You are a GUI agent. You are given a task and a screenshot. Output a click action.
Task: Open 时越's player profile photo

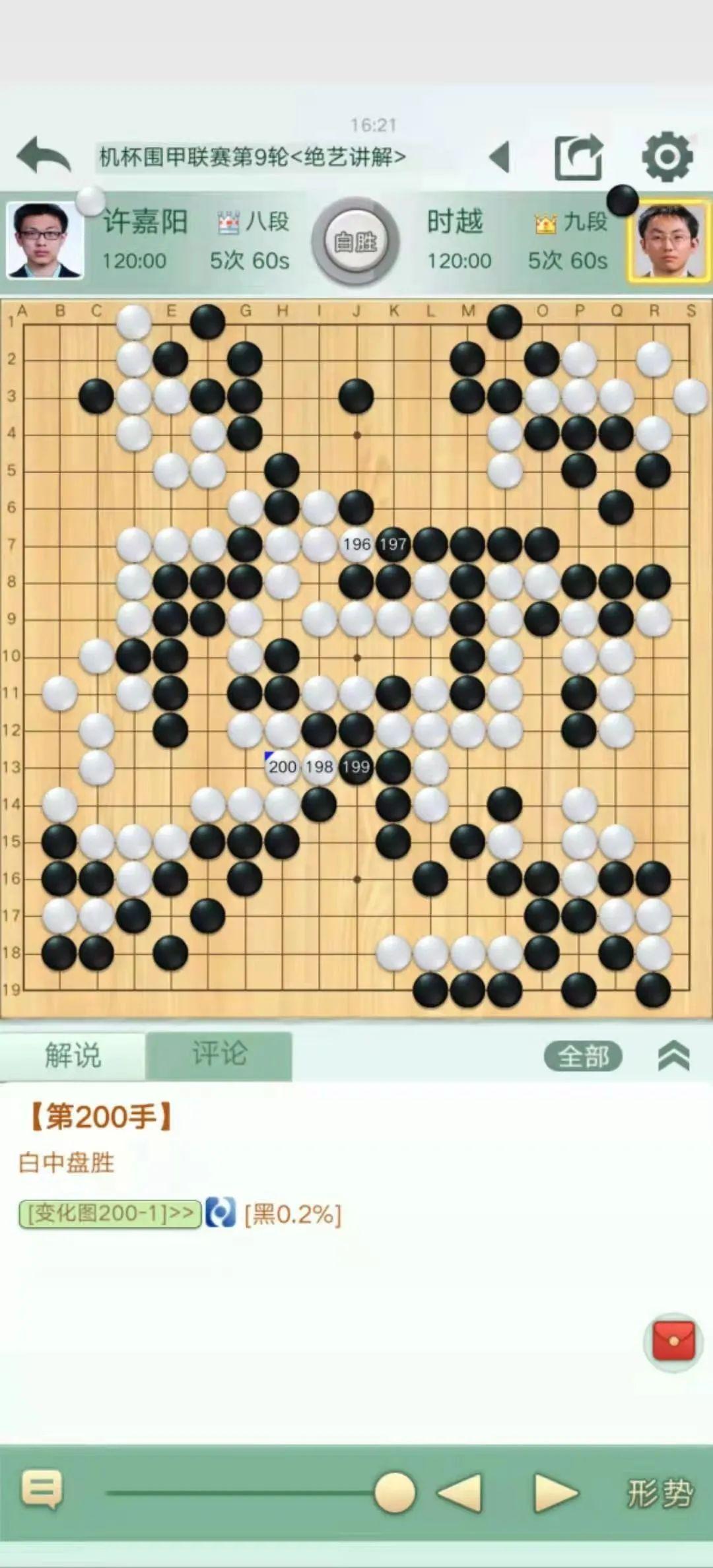(668, 242)
